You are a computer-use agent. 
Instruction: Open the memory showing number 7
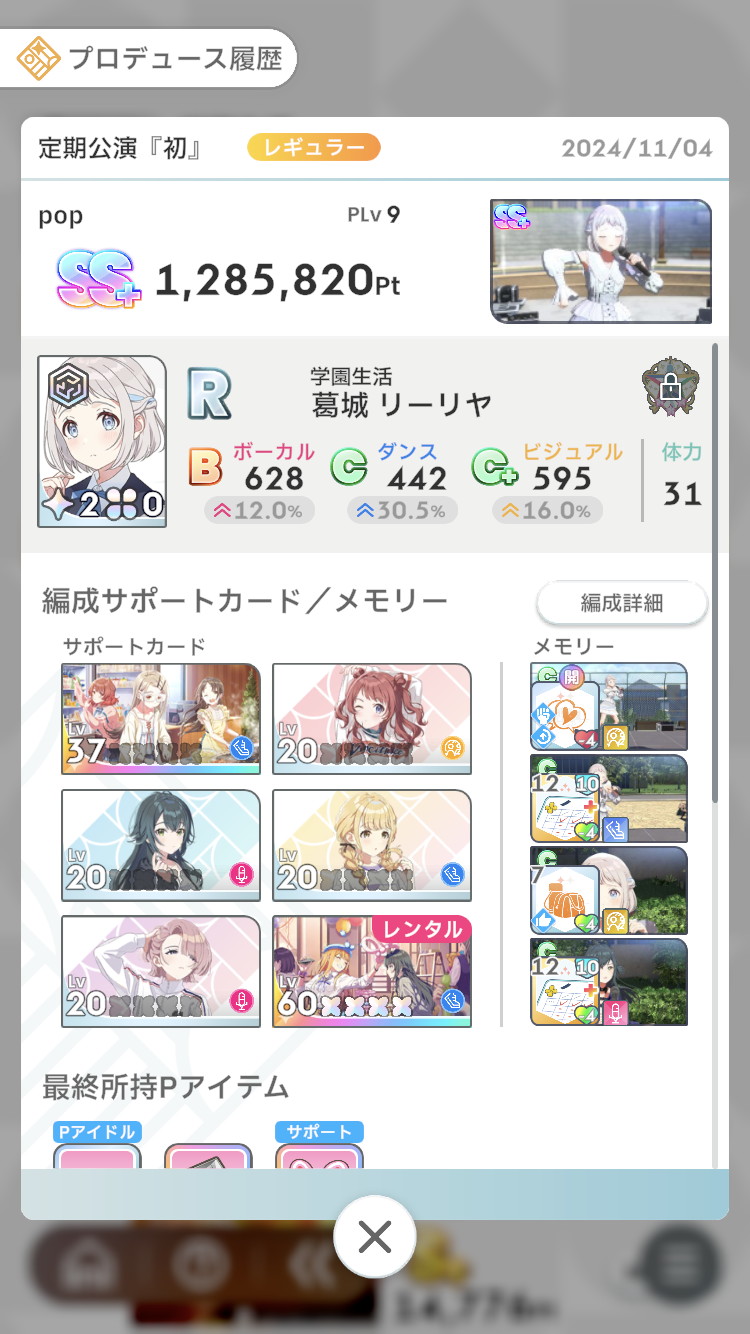click(608, 890)
